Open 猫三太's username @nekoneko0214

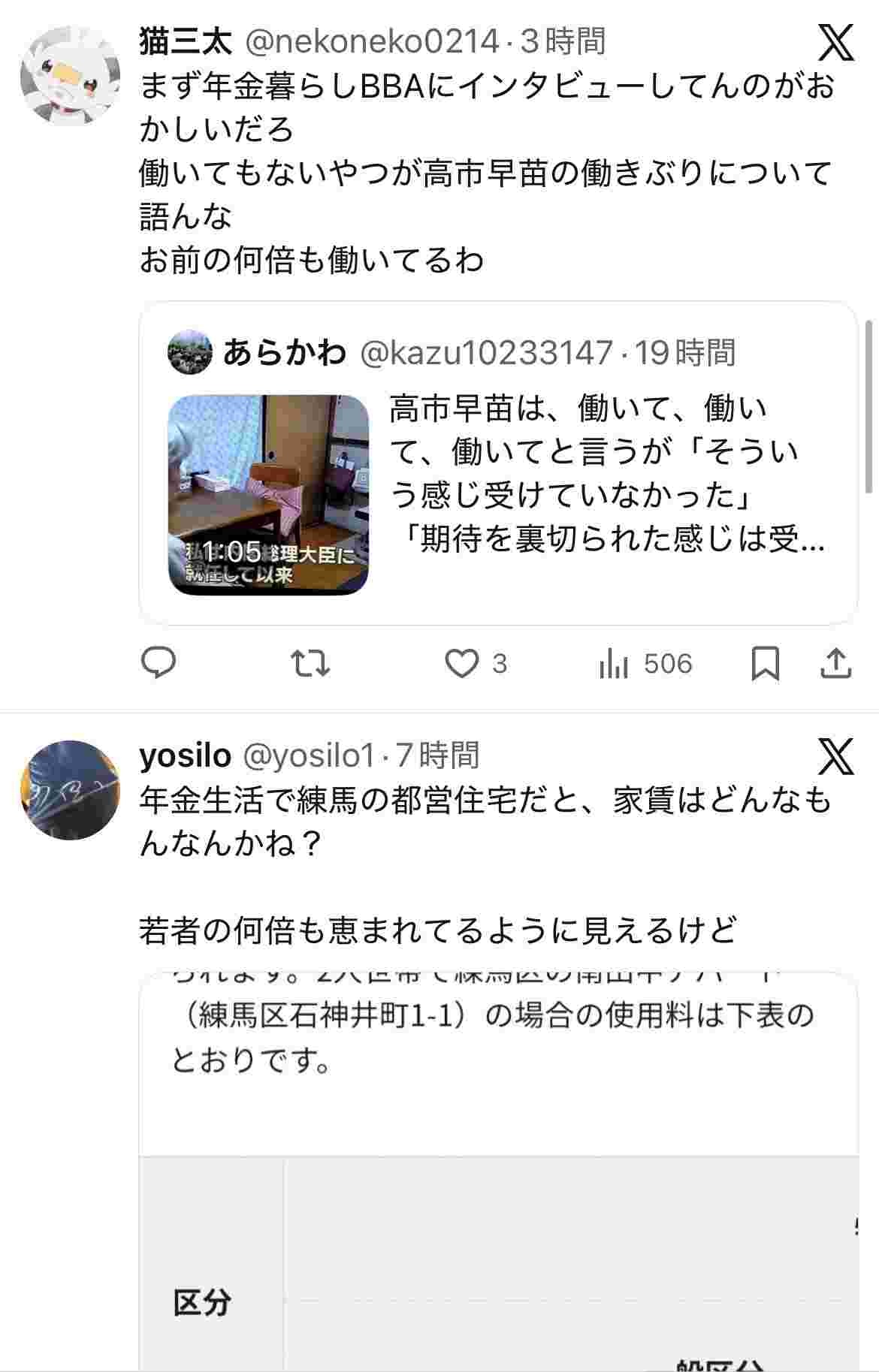tap(373, 42)
